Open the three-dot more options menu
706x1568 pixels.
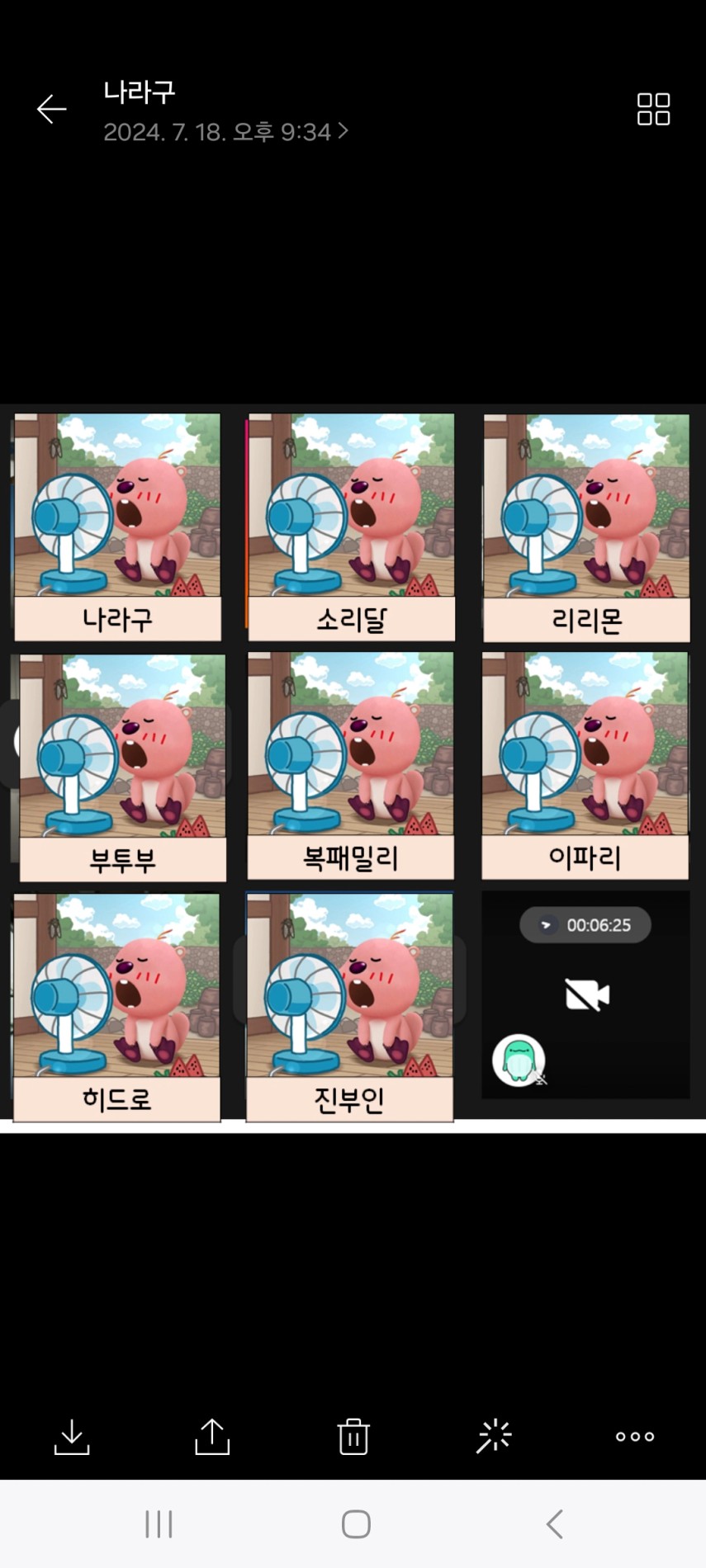tap(635, 1437)
